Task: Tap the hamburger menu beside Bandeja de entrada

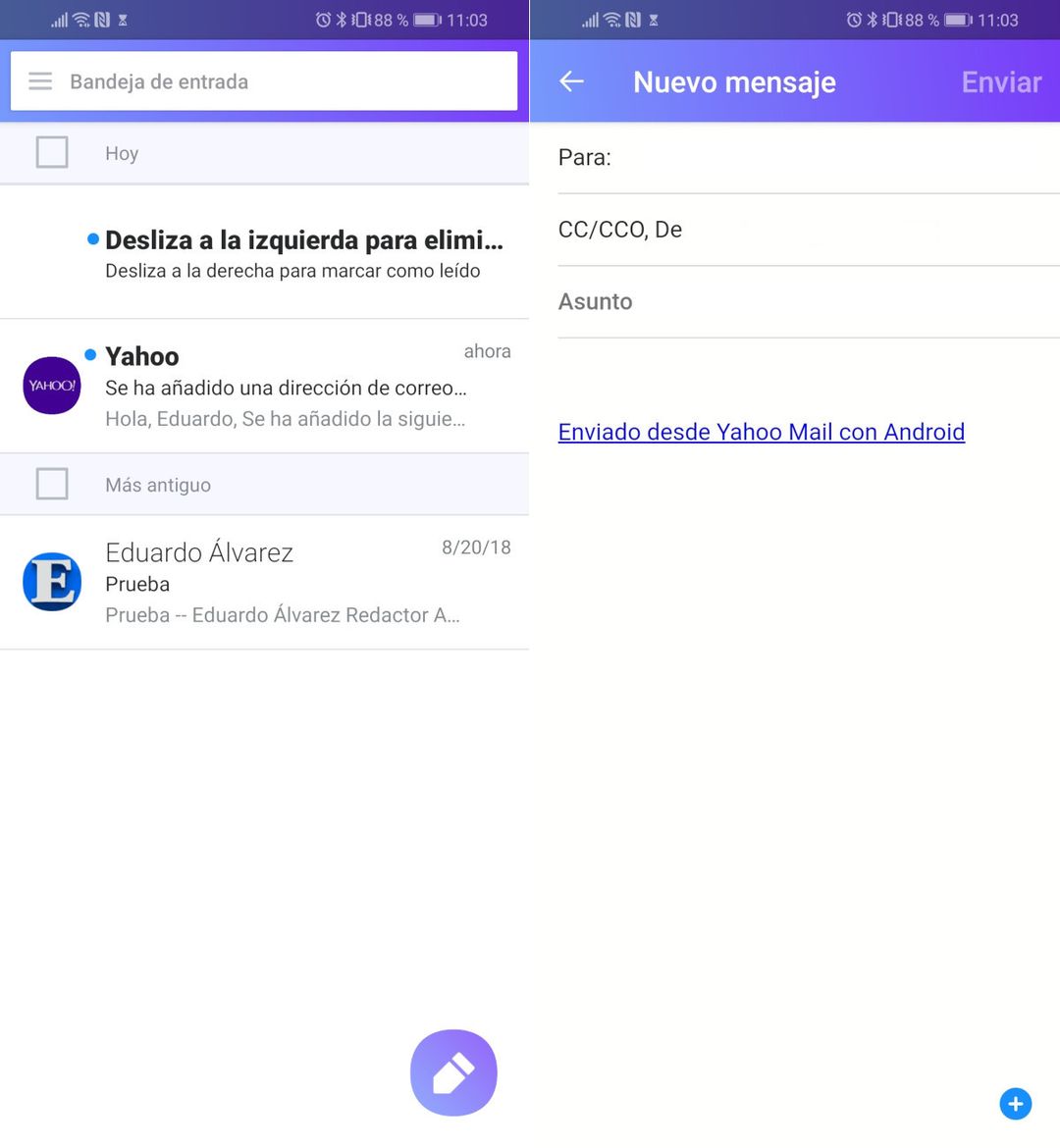Action: 40,80
